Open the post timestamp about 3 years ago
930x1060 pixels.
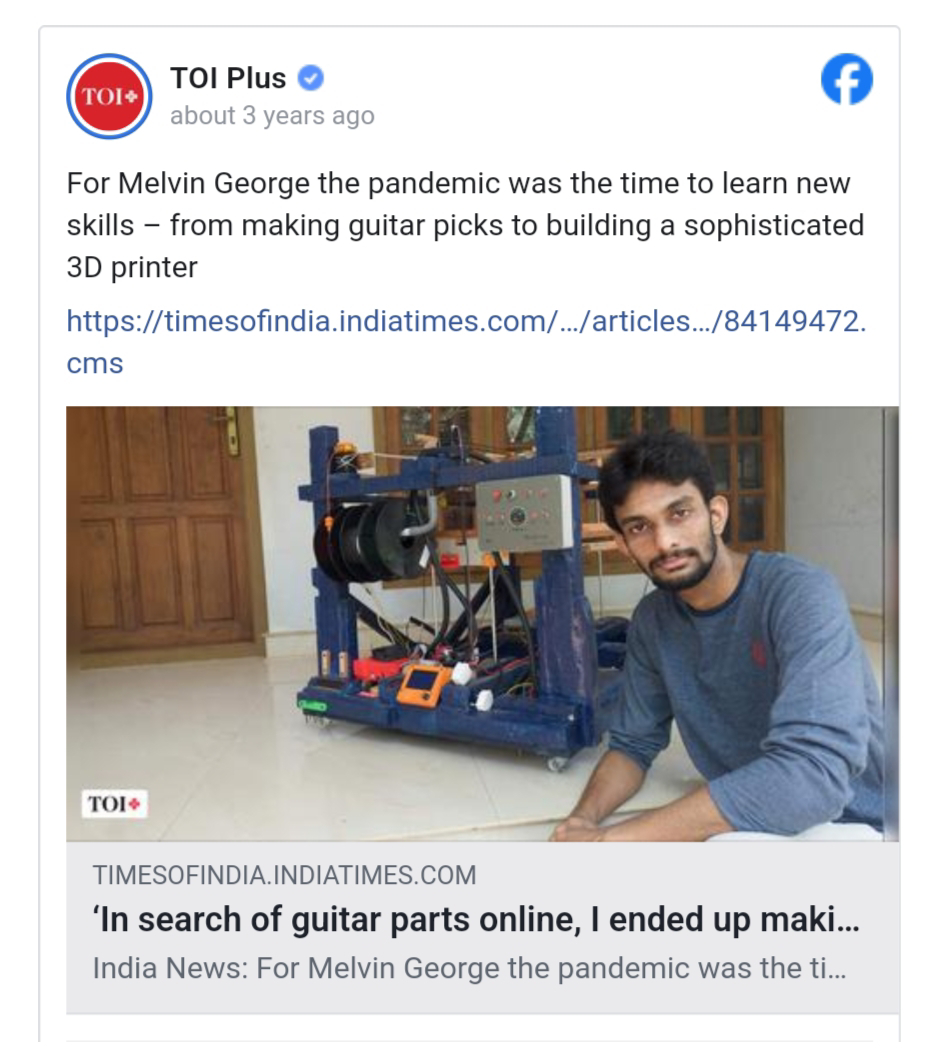(272, 116)
